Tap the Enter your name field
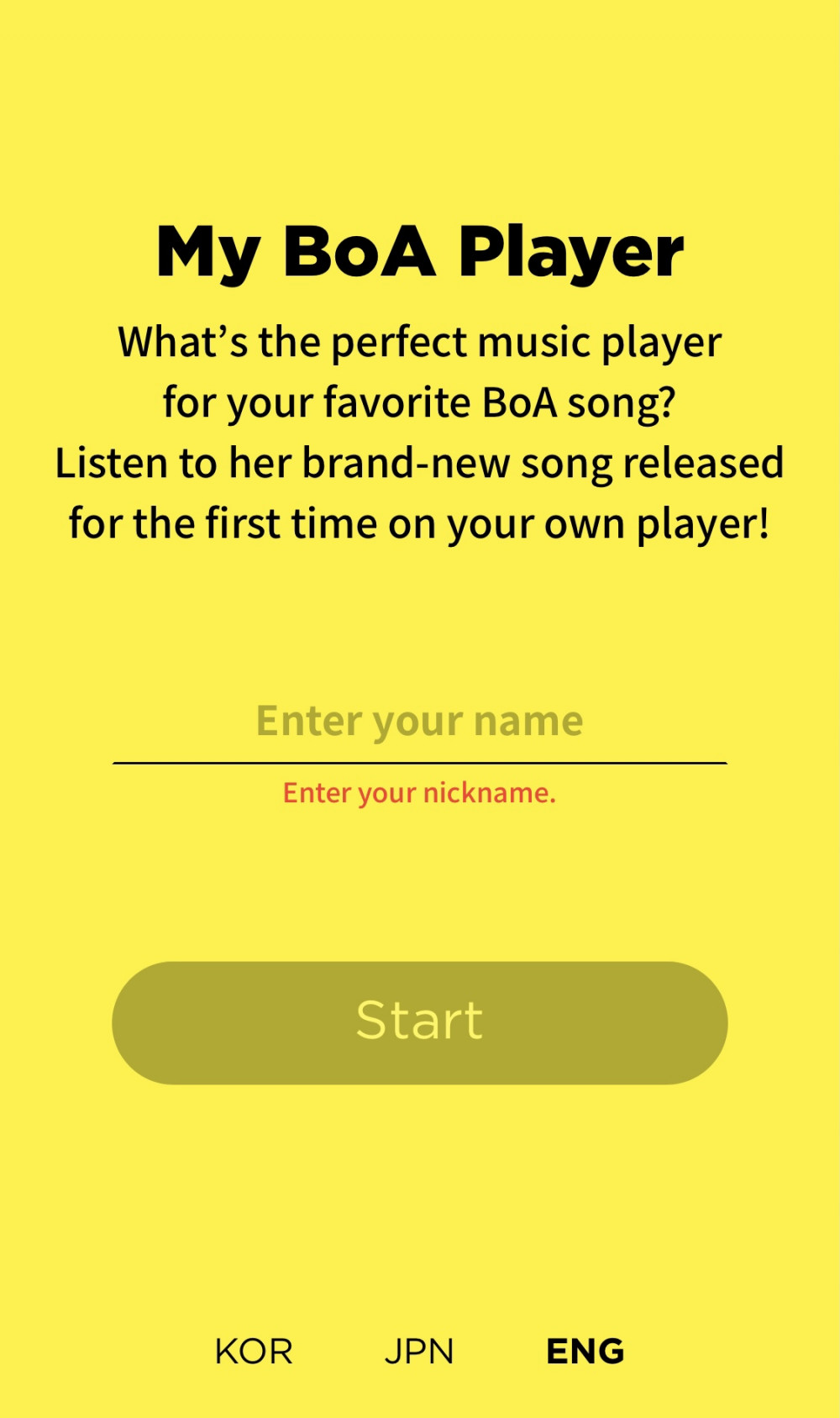Image resolution: width=840 pixels, height=1418 pixels. (420, 721)
